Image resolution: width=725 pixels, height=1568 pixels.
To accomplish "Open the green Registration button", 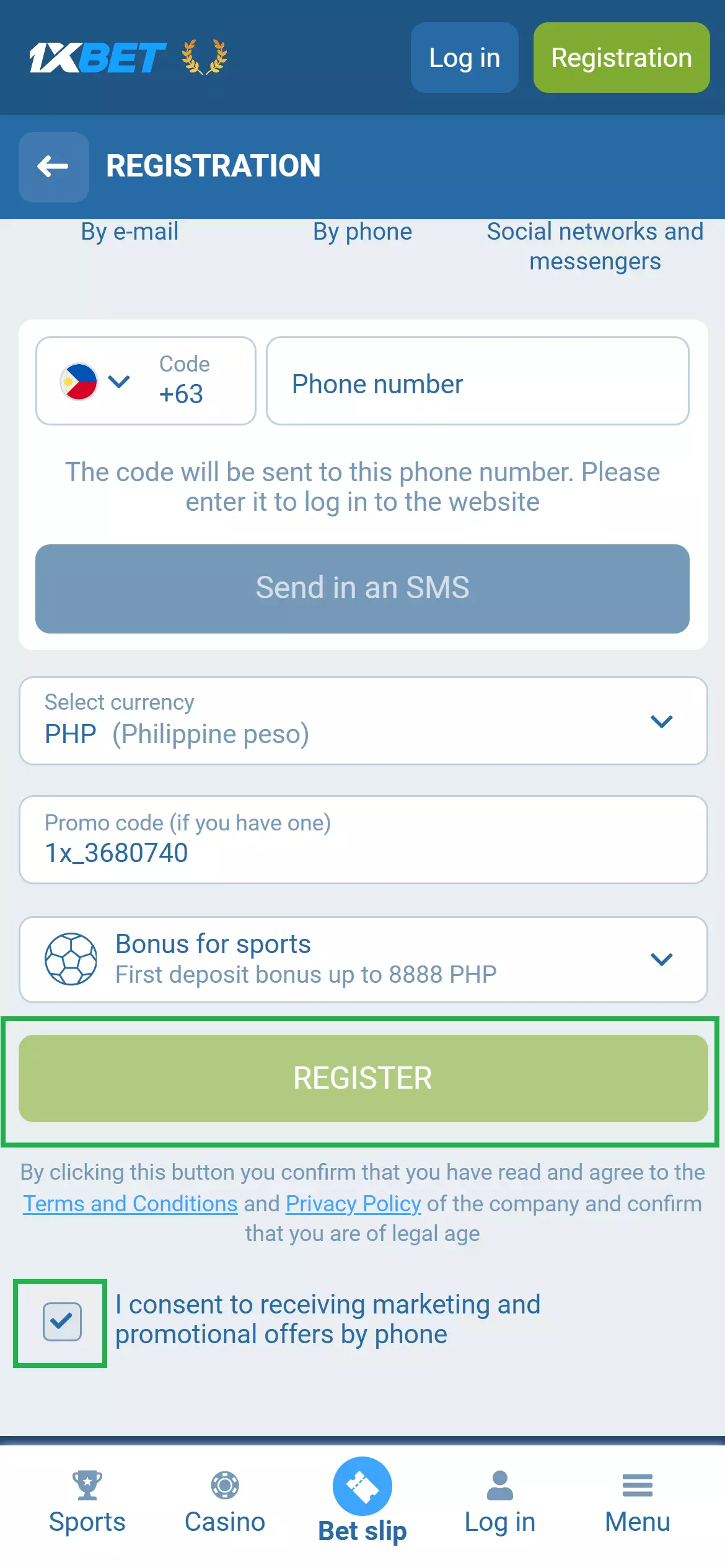I will point(621,58).
